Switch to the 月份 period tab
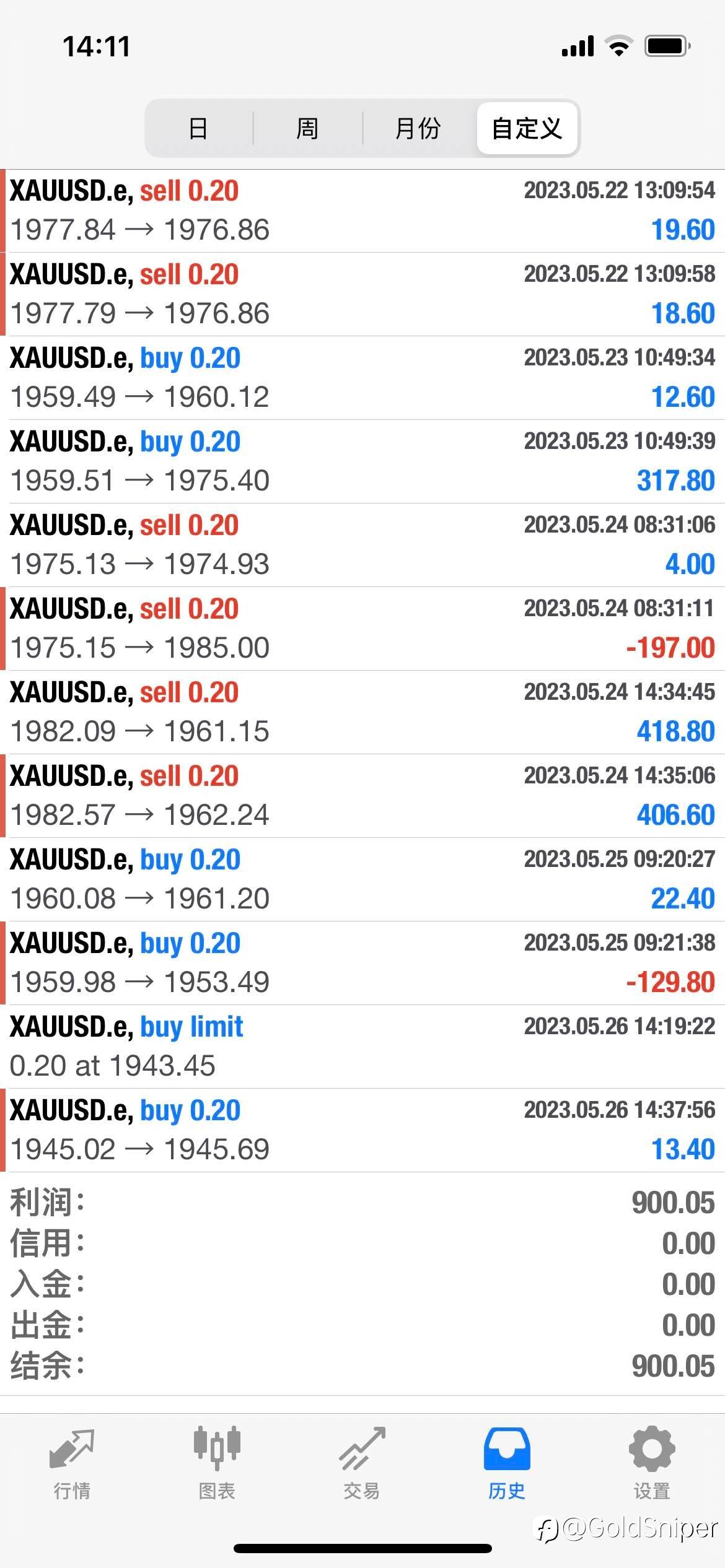Screen dimensions: 725x1568 [x=418, y=128]
